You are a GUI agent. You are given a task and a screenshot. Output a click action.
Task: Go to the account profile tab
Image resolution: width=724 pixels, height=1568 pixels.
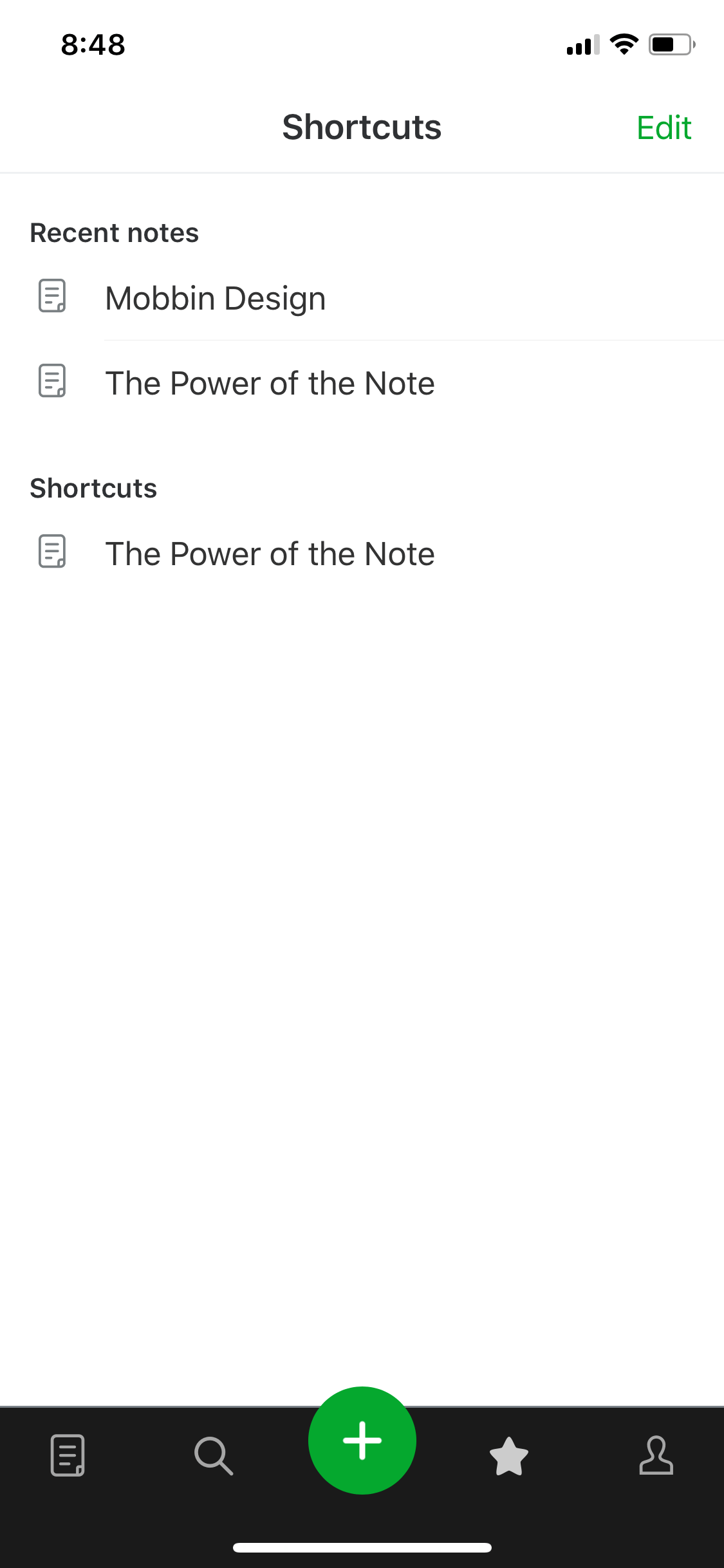656,1455
